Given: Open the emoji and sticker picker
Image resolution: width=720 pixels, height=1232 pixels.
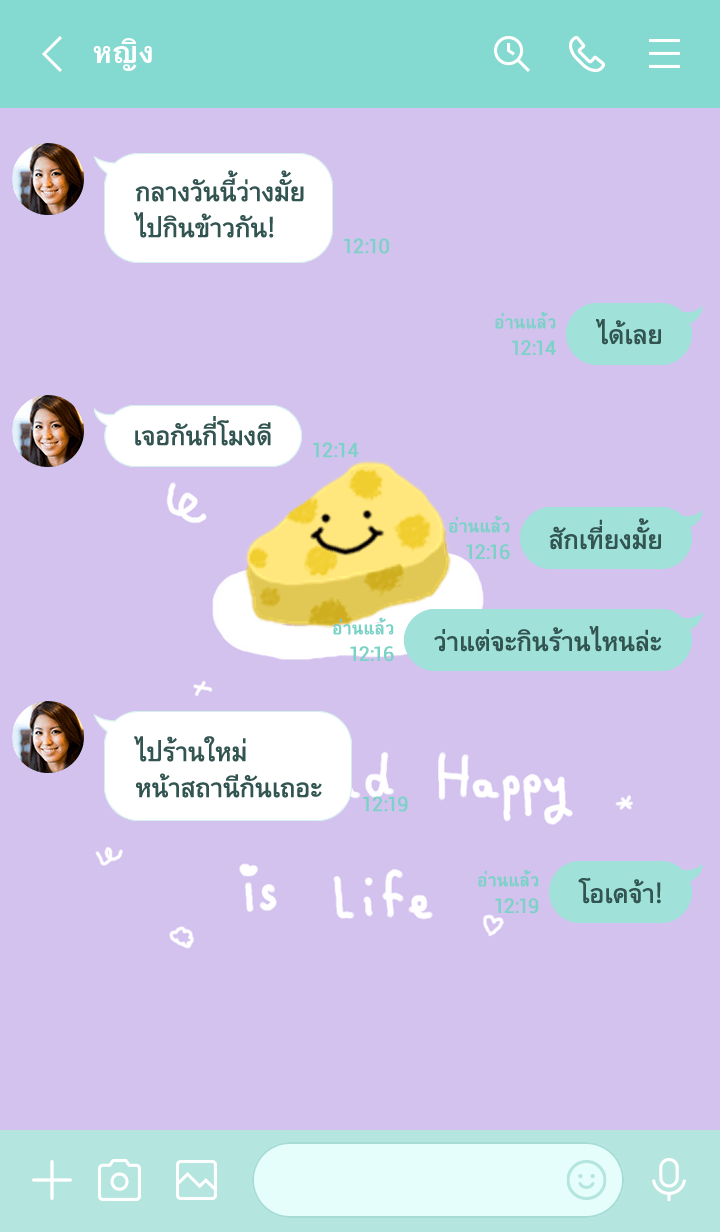Looking at the screenshot, I should 586,1180.
